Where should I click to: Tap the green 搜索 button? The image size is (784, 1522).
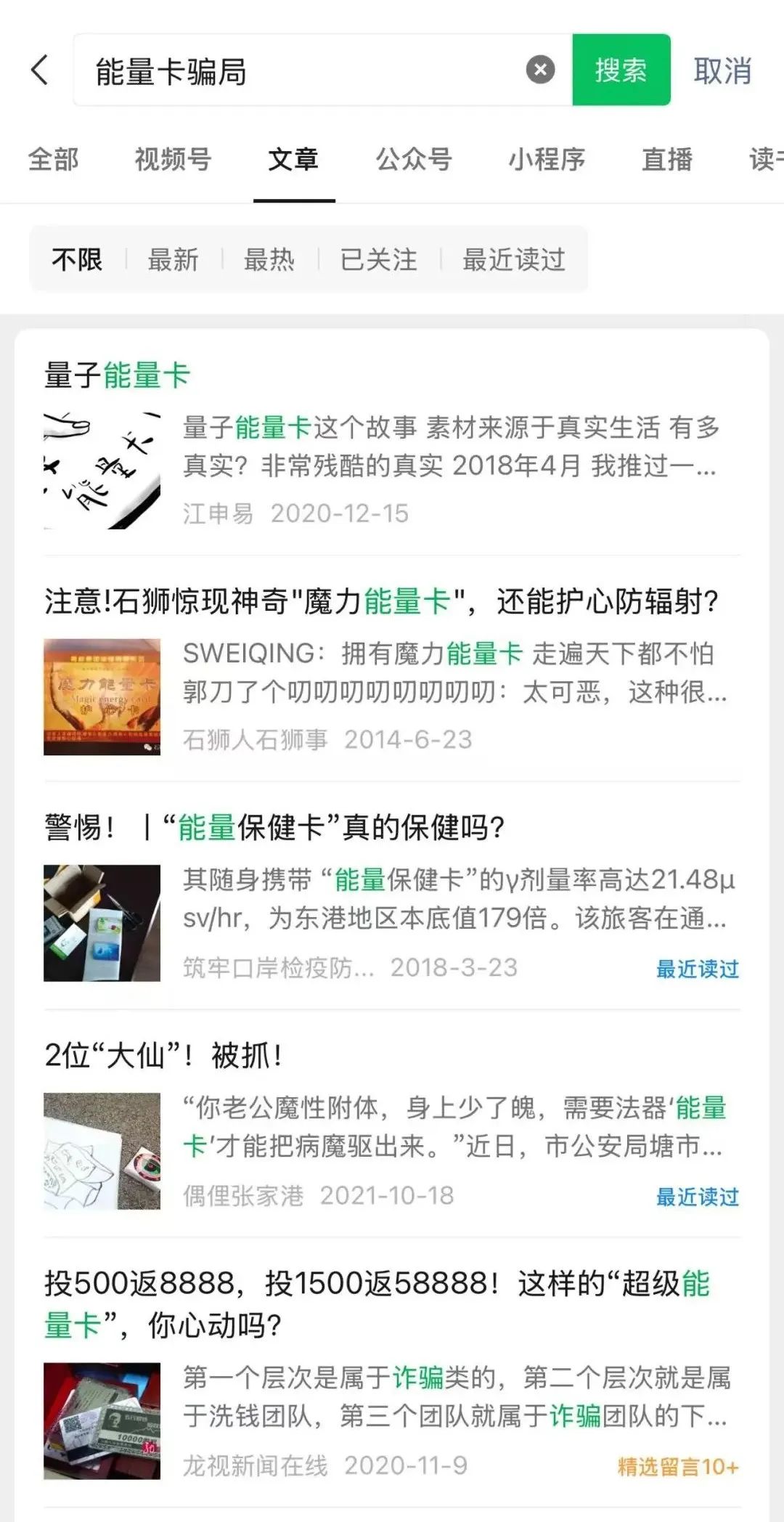pyautogui.click(x=621, y=70)
